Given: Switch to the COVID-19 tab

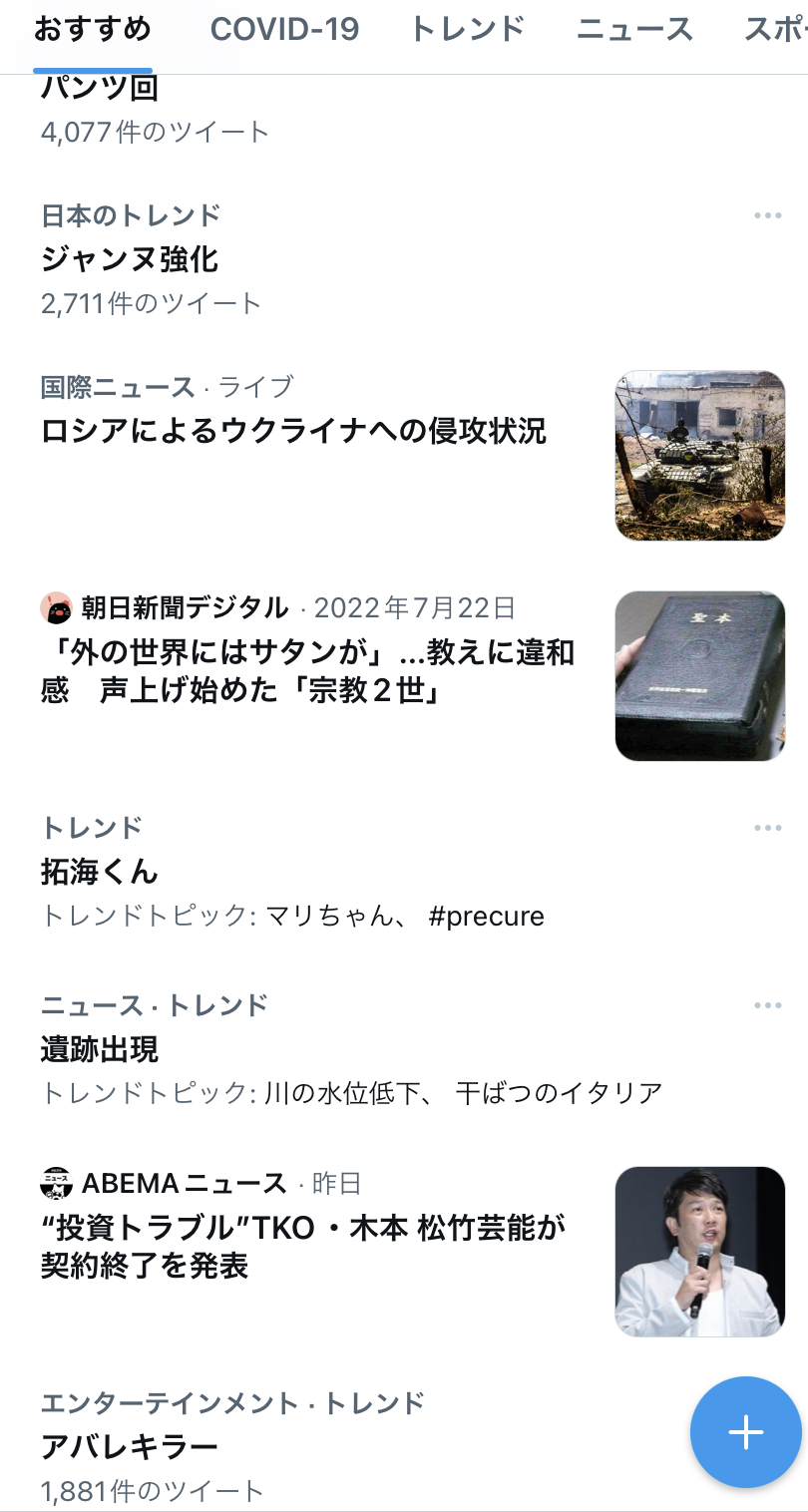Looking at the screenshot, I should pyautogui.click(x=284, y=30).
